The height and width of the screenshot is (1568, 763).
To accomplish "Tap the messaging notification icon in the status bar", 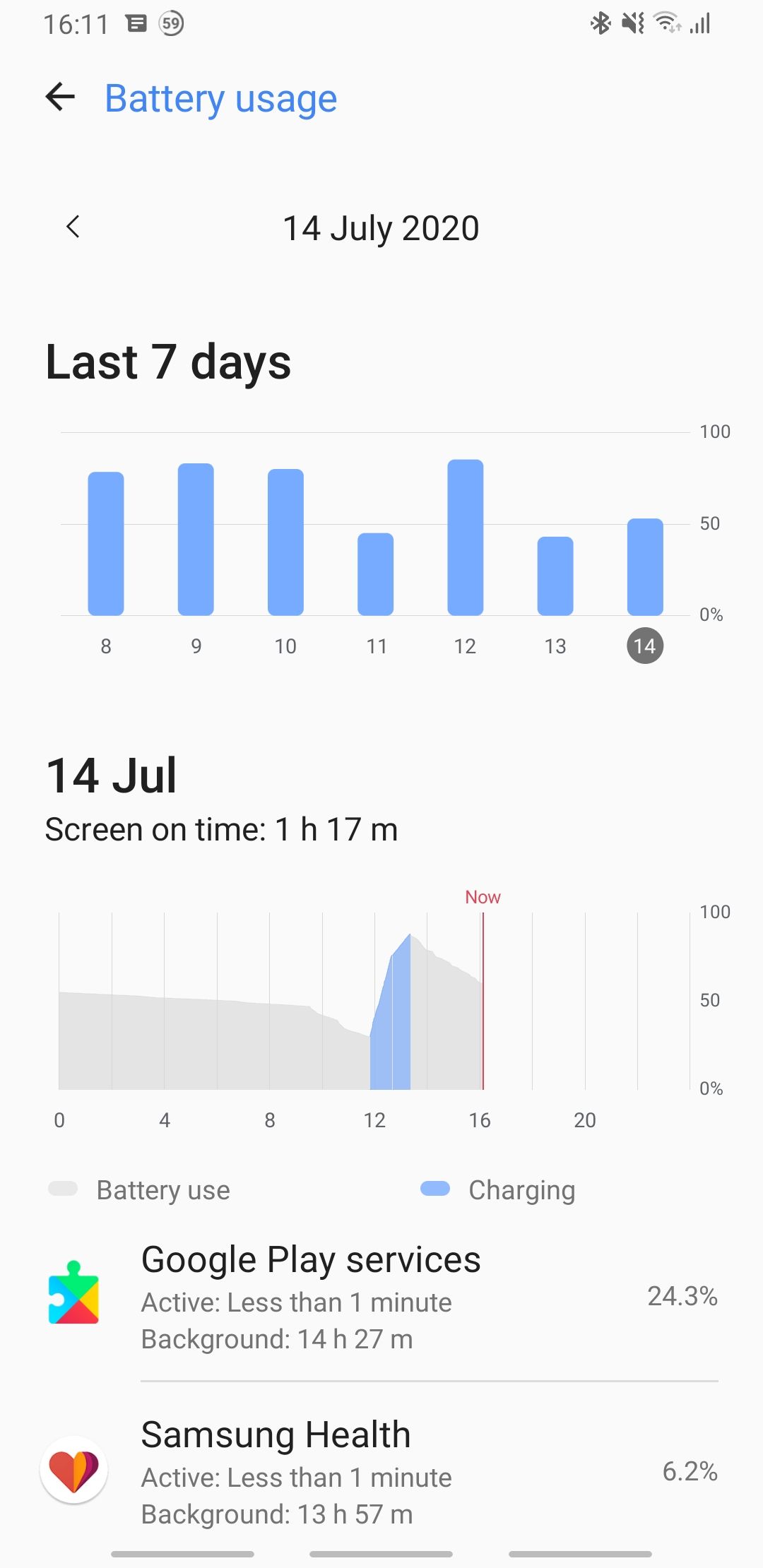I will [x=136, y=23].
